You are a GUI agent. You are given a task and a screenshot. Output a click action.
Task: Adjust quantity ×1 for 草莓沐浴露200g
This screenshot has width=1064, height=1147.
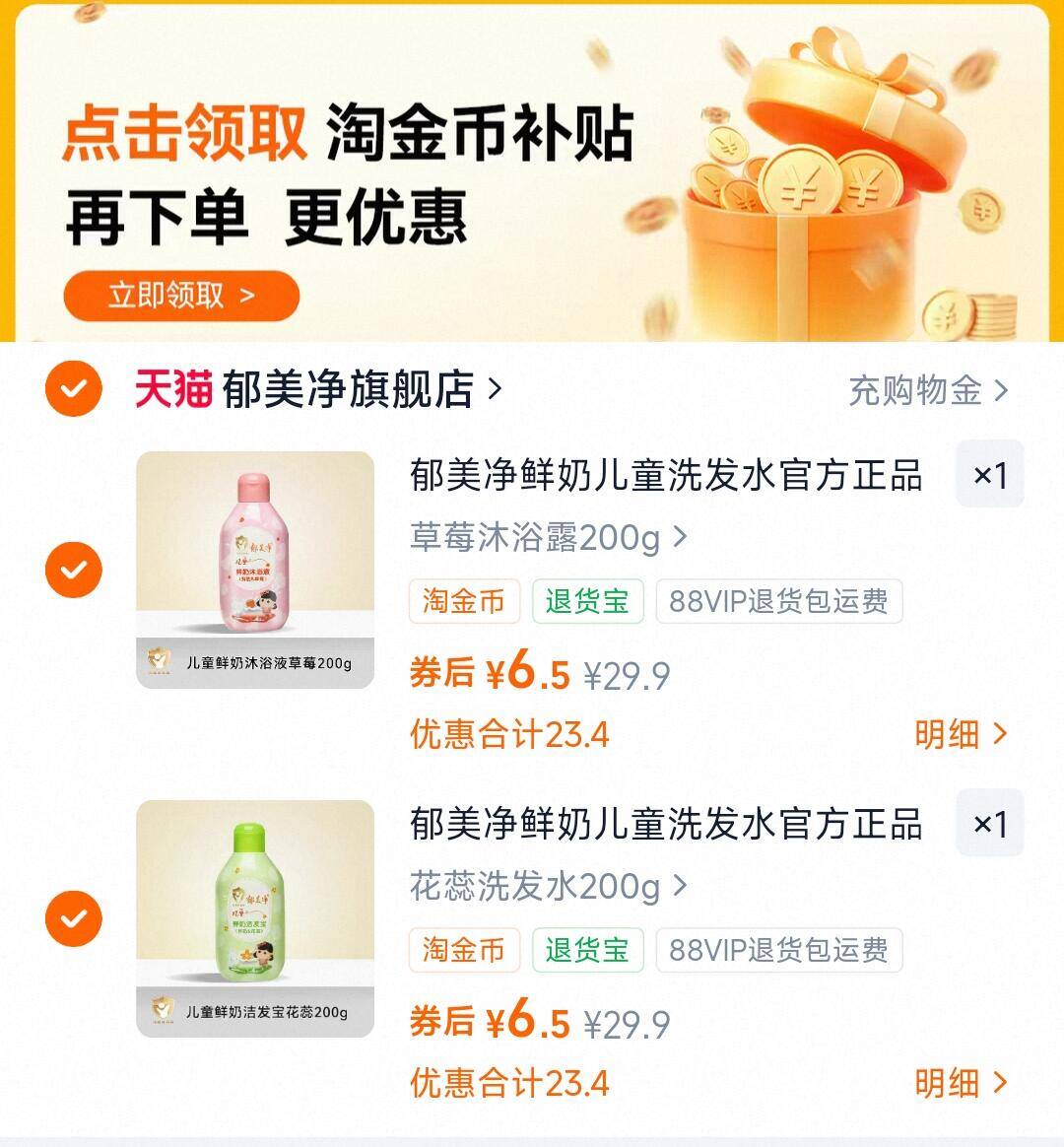click(x=989, y=475)
